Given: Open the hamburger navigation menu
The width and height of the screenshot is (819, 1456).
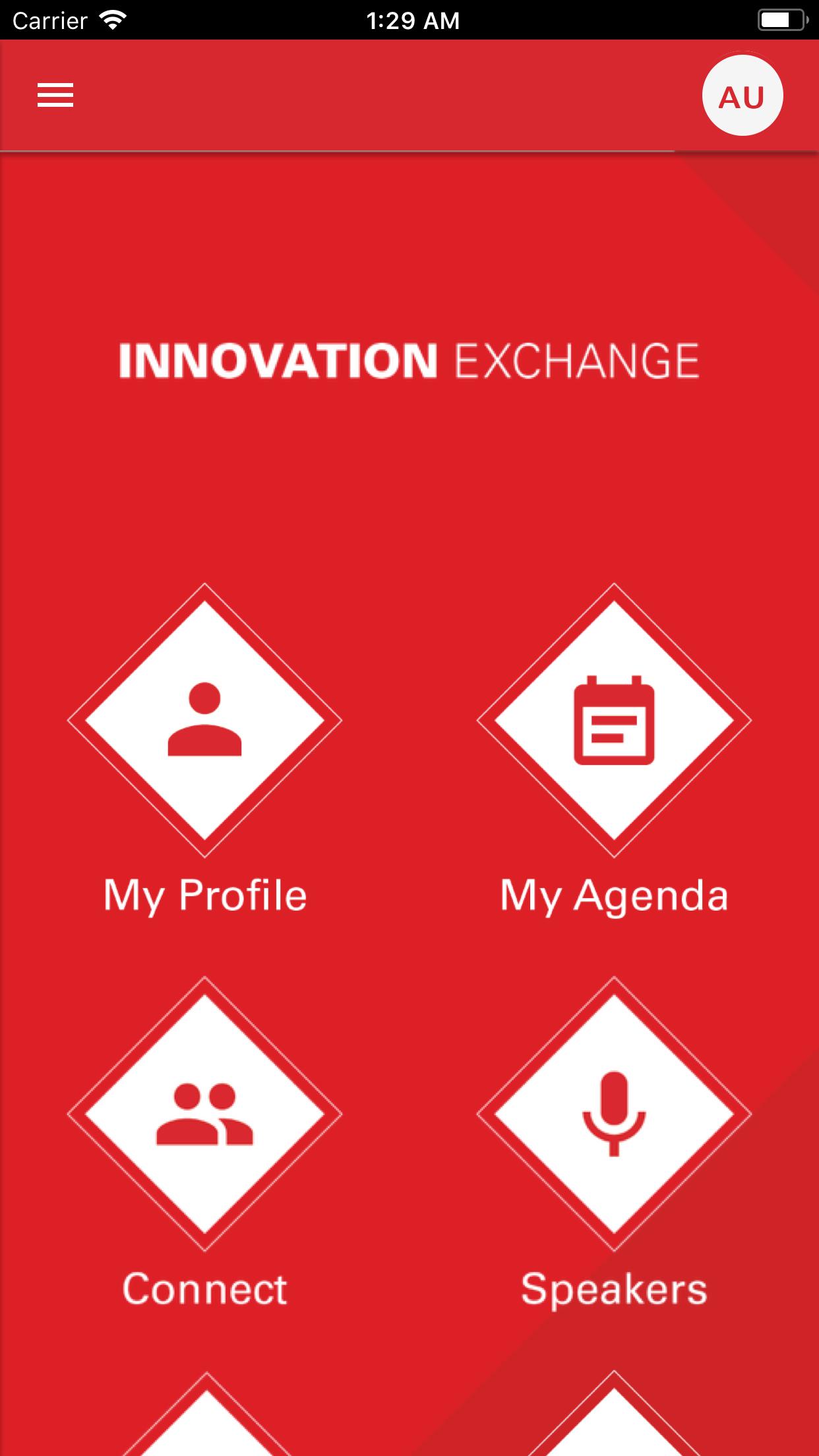Looking at the screenshot, I should pos(55,96).
